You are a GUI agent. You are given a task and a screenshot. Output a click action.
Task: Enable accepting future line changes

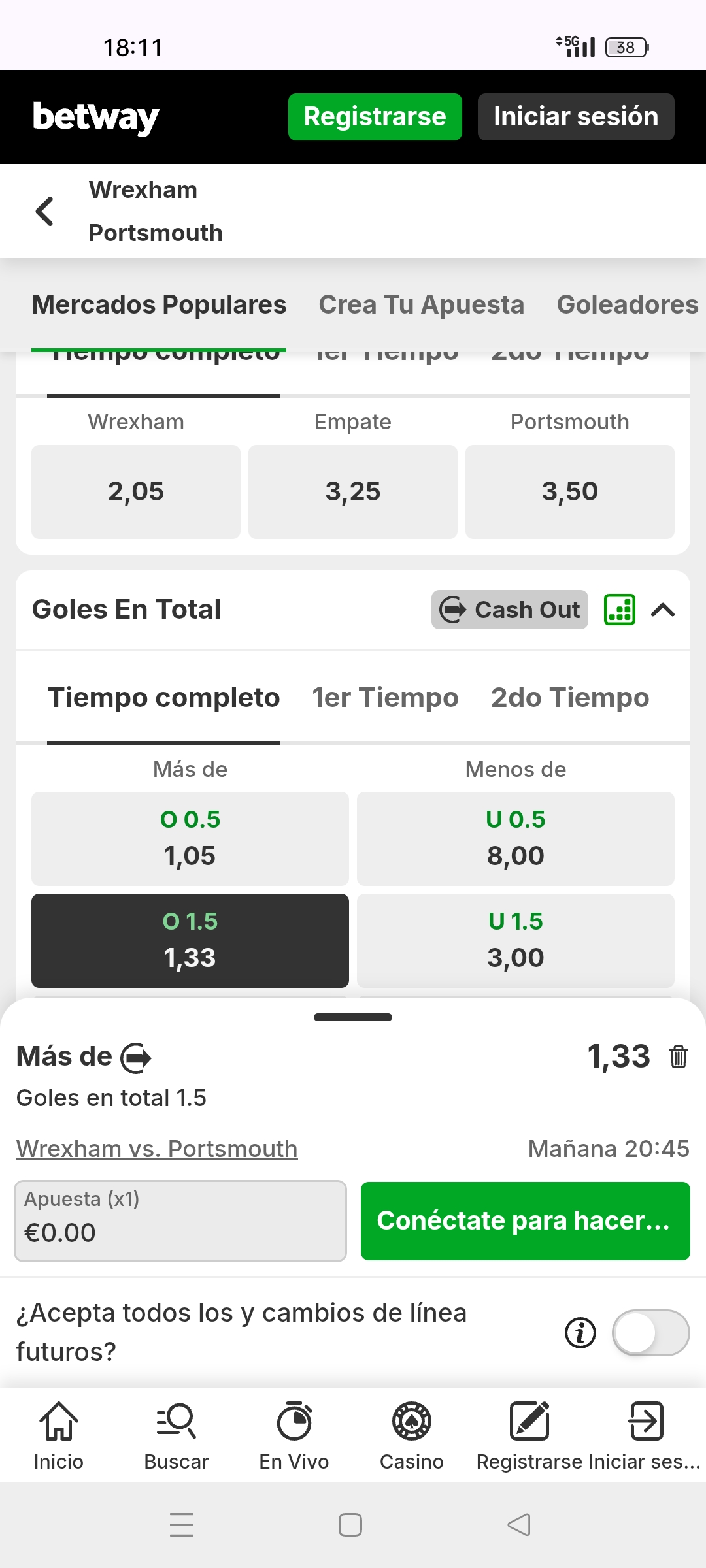650,1333
